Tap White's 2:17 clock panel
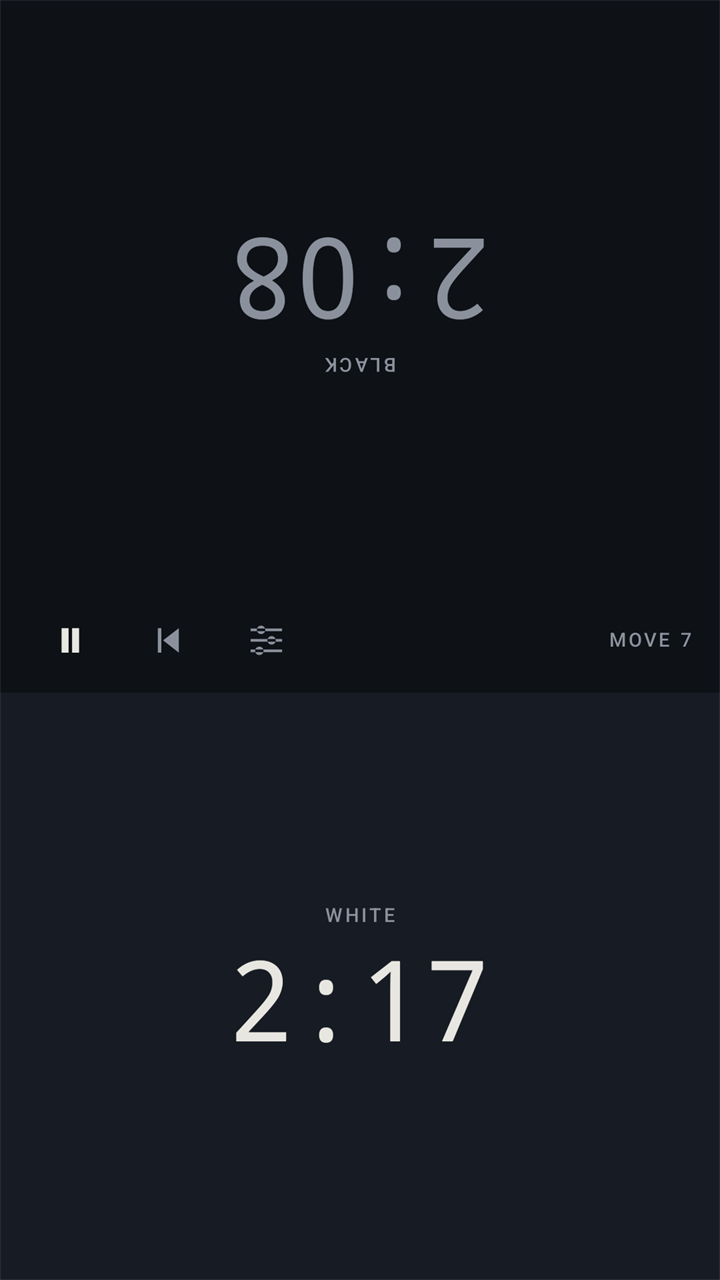The height and width of the screenshot is (1280, 720). pos(360,986)
